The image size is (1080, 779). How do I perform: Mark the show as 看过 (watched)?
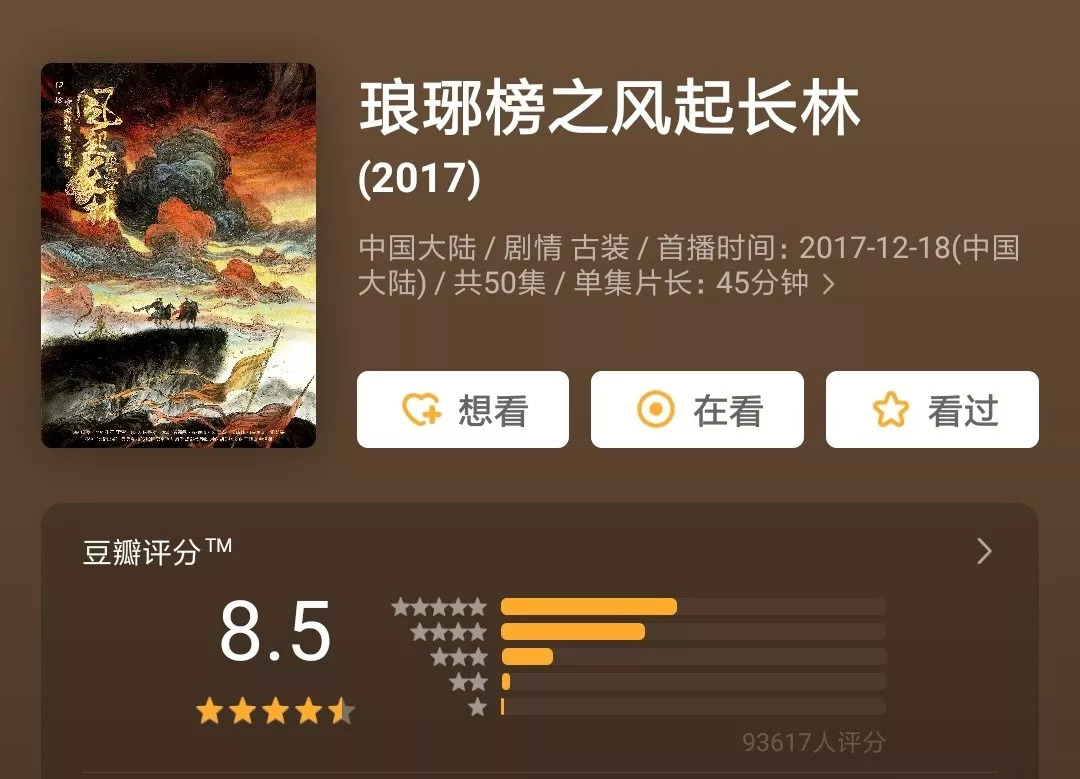coord(932,410)
